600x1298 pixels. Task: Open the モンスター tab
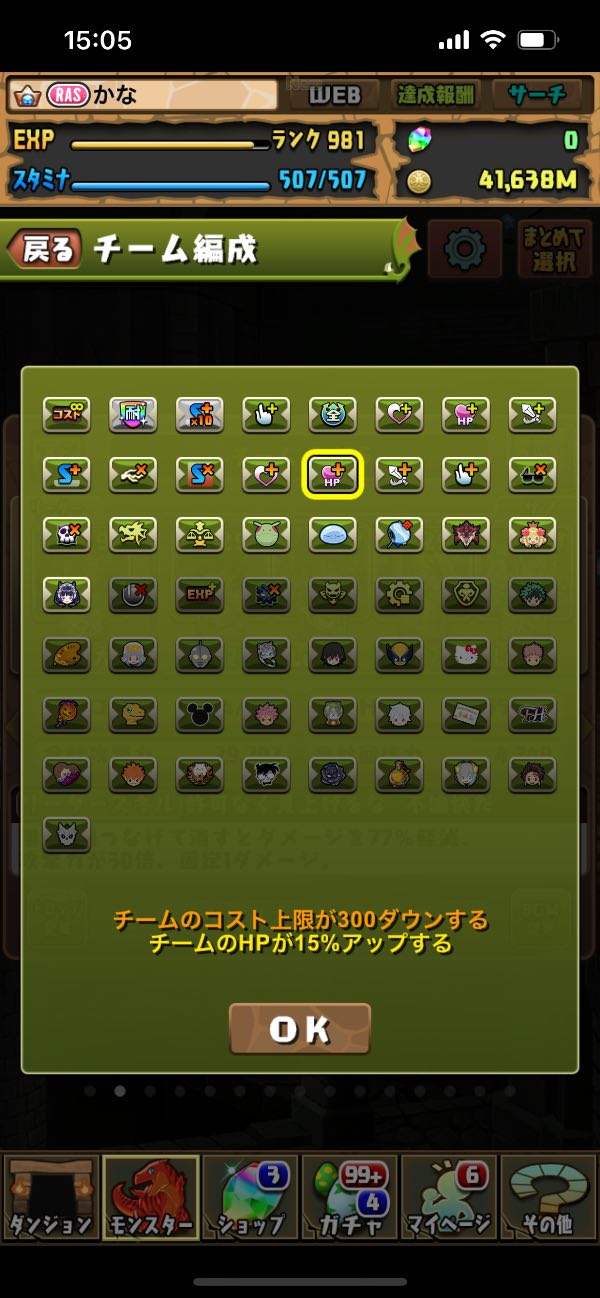click(150, 1197)
